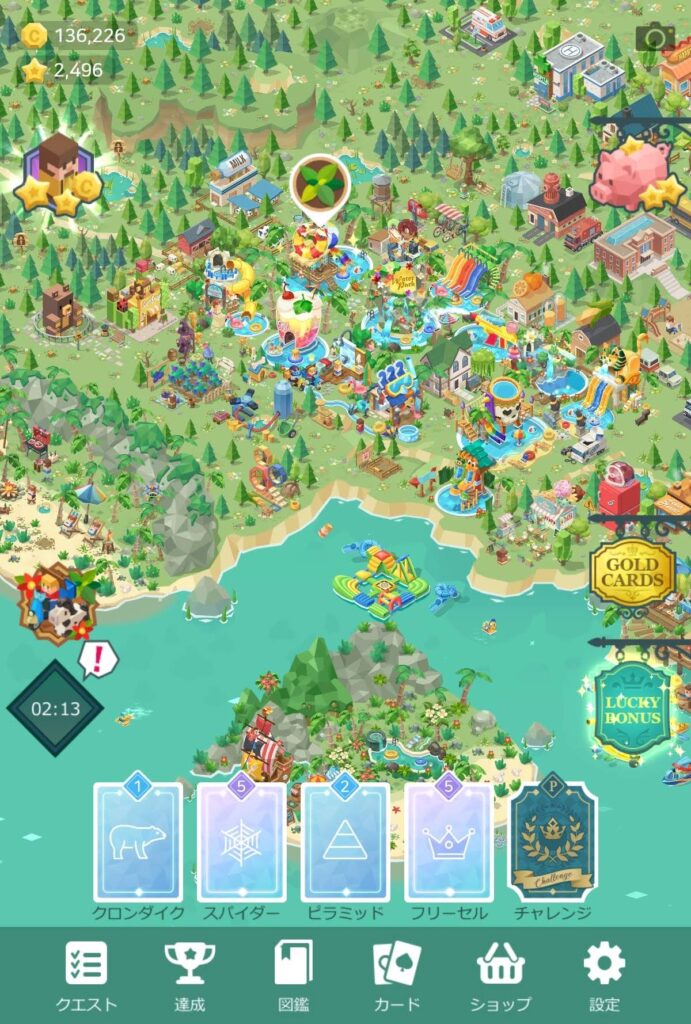
Task: Switch to the 達成 achievements tab
Action: pos(190,976)
